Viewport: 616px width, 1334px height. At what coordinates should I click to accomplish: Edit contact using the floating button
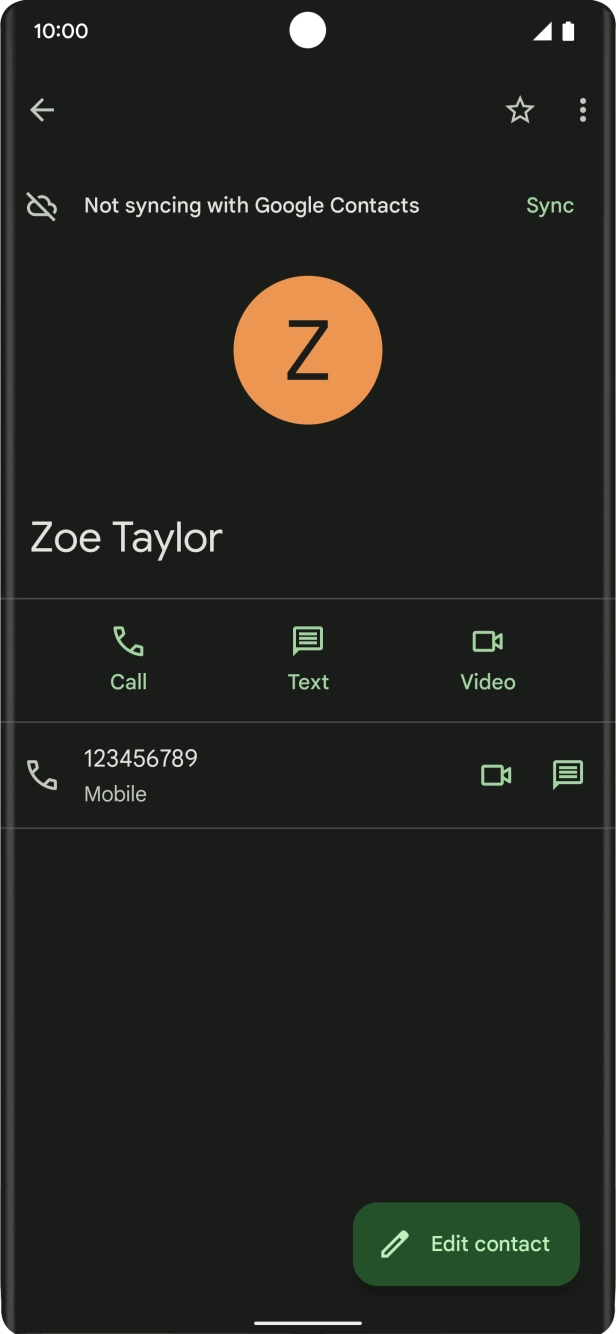pos(466,1244)
